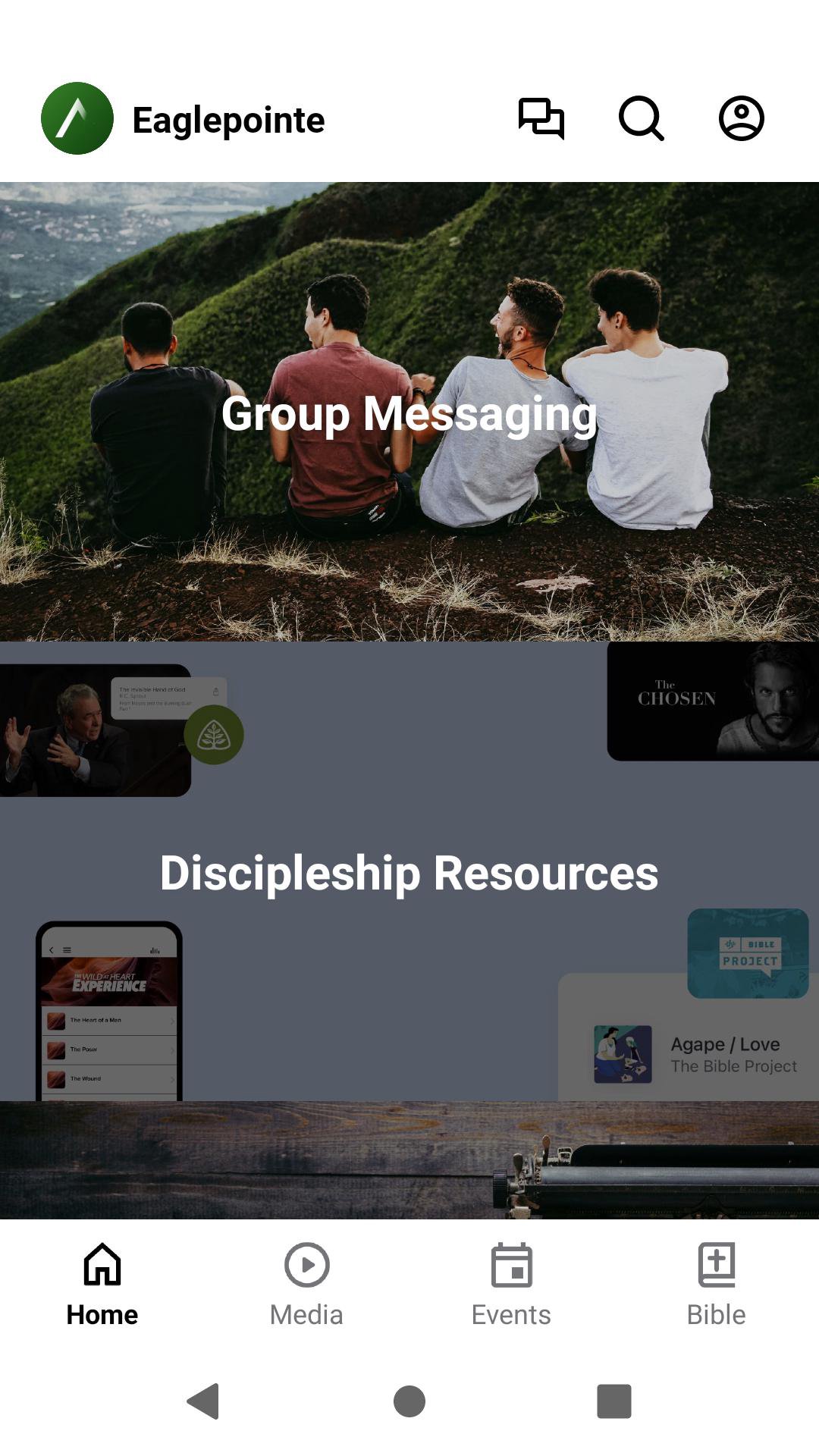Screen dimensions: 819x1456
Task: Open the messages chat icon
Action: (541, 118)
